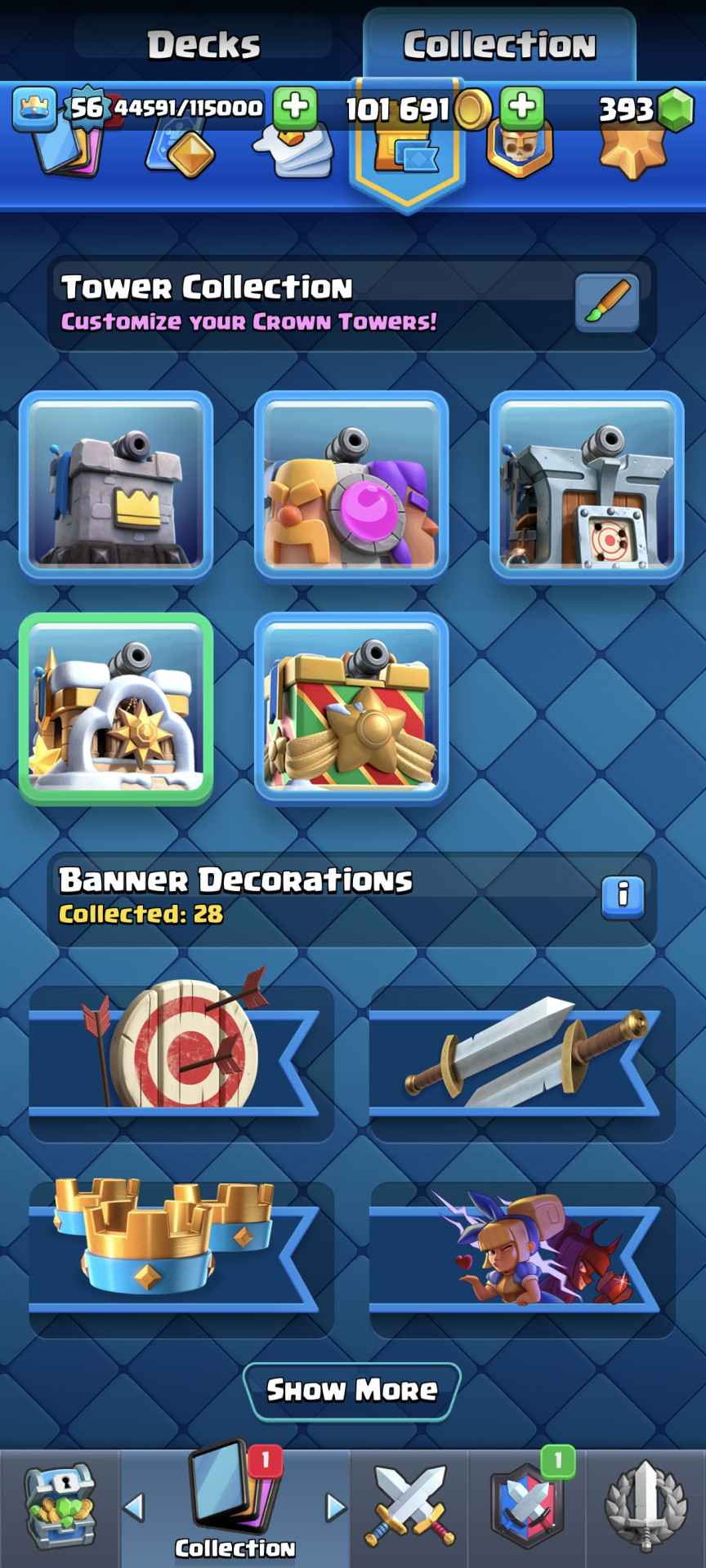Screen dimensions: 706x1568
Task: Choose the gift-wrapped present tower skin
Action: click(351, 708)
